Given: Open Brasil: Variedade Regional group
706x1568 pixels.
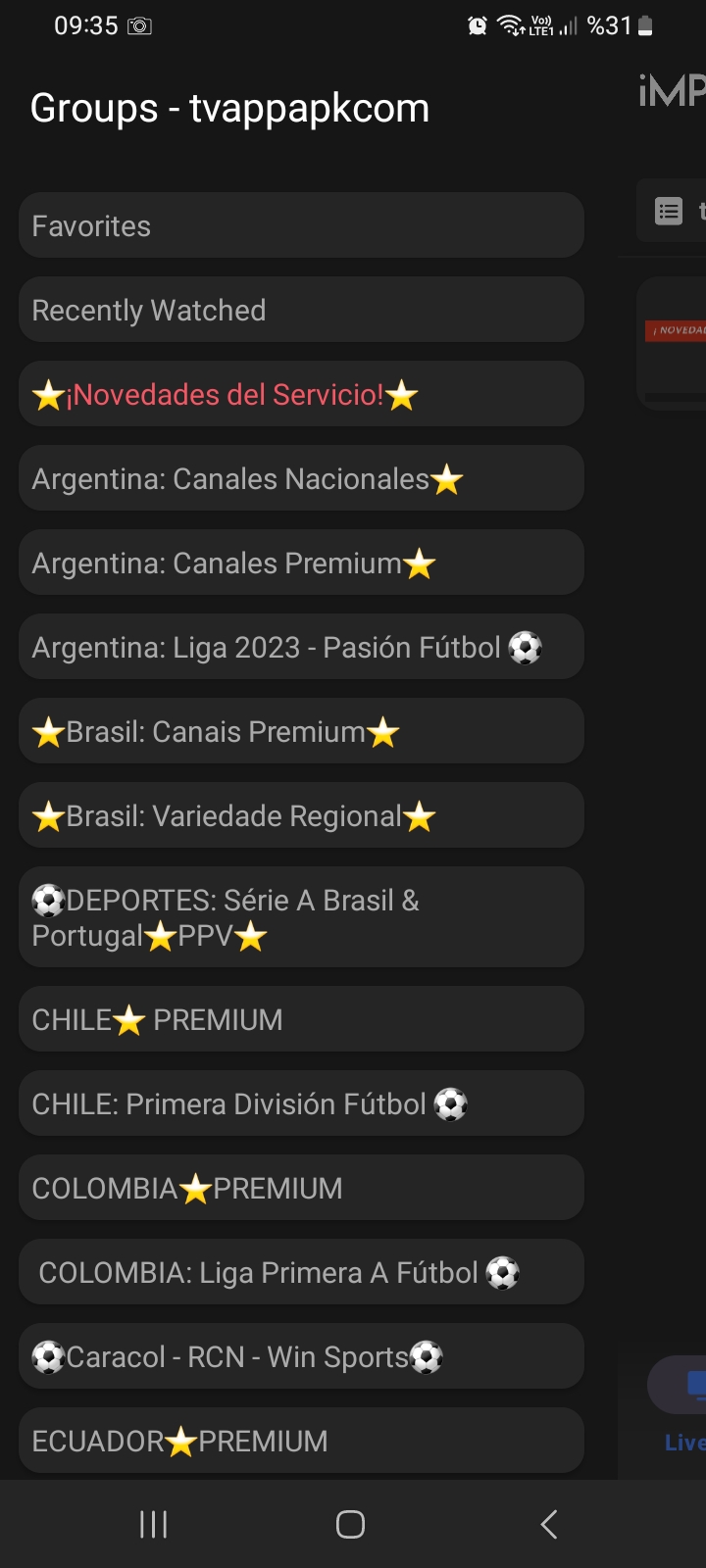Looking at the screenshot, I should (301, 815).
